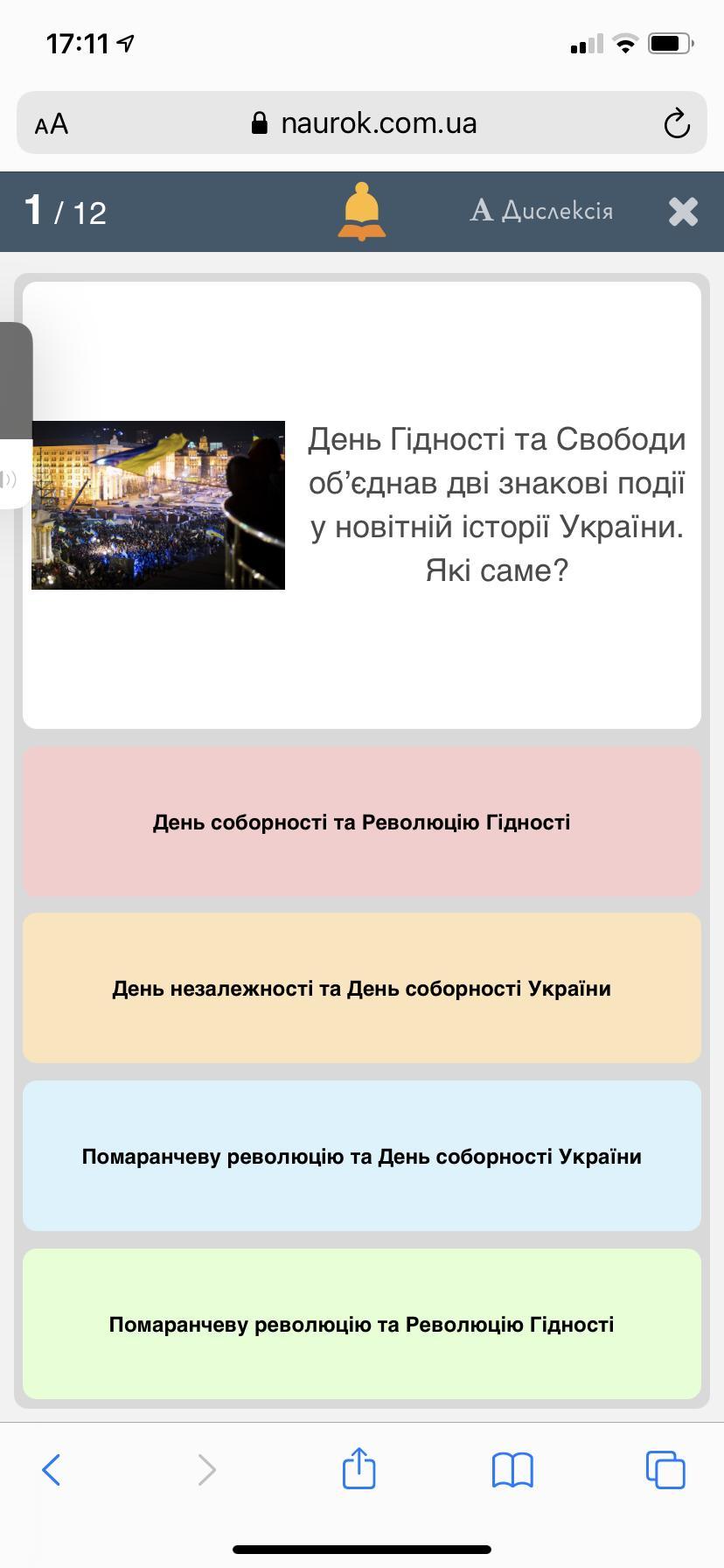Open the Safari share sheet

pyautogui.click(x=359, y=1467)
